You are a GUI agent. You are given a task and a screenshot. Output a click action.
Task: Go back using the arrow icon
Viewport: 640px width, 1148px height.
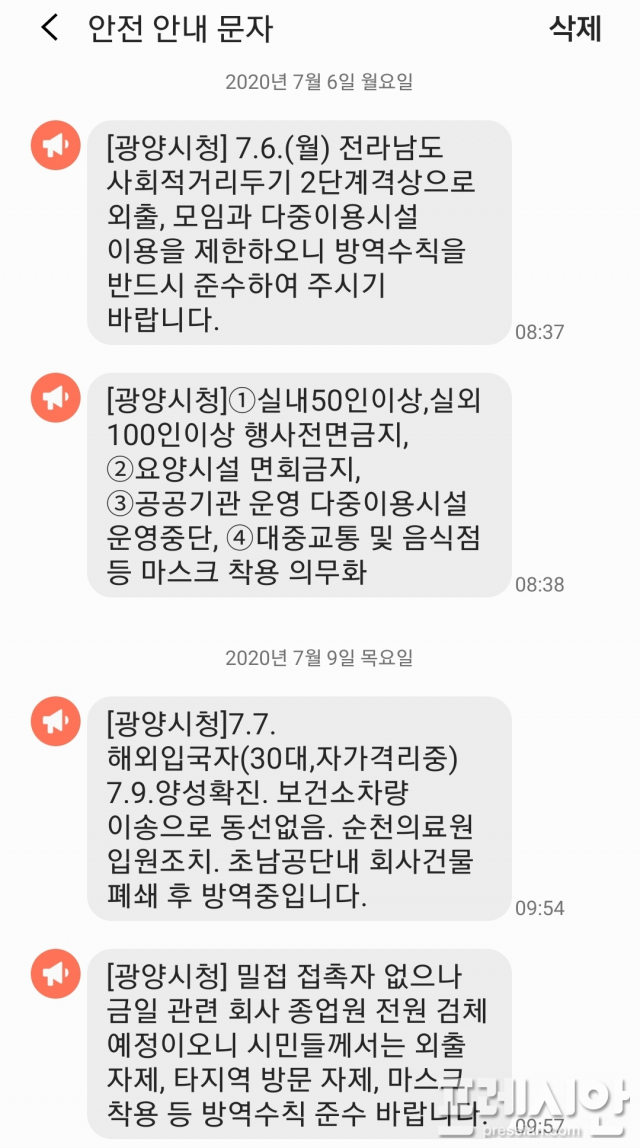[x=49, y=28]
